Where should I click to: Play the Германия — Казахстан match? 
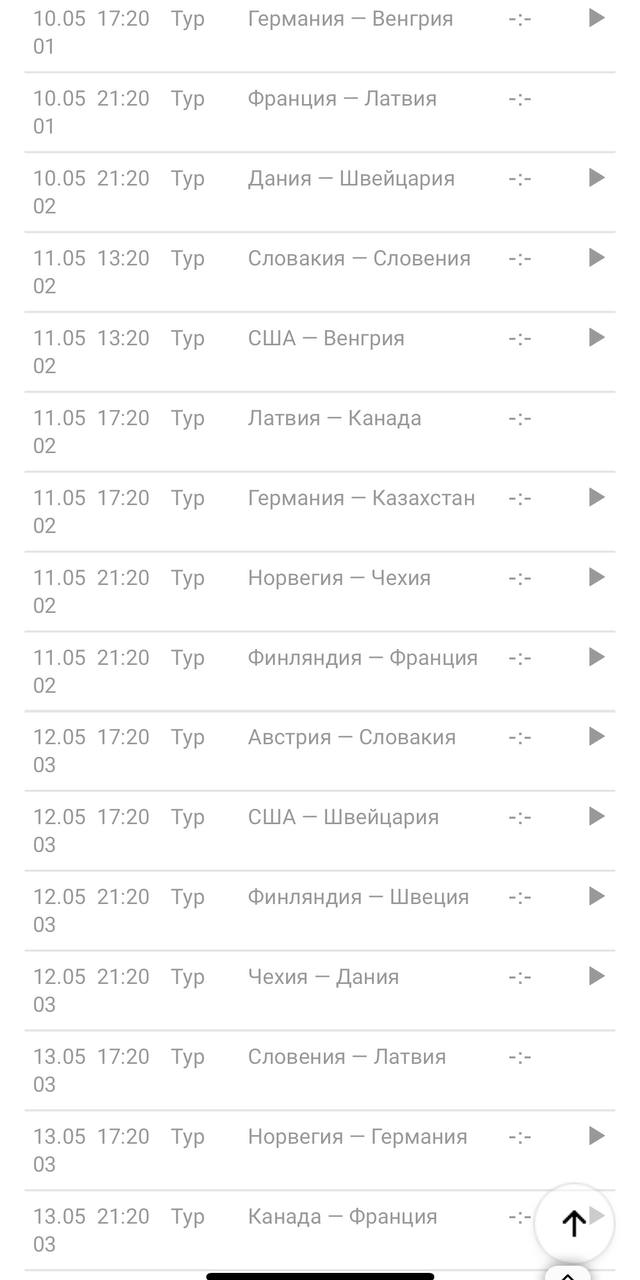click(x=597, y=497)
